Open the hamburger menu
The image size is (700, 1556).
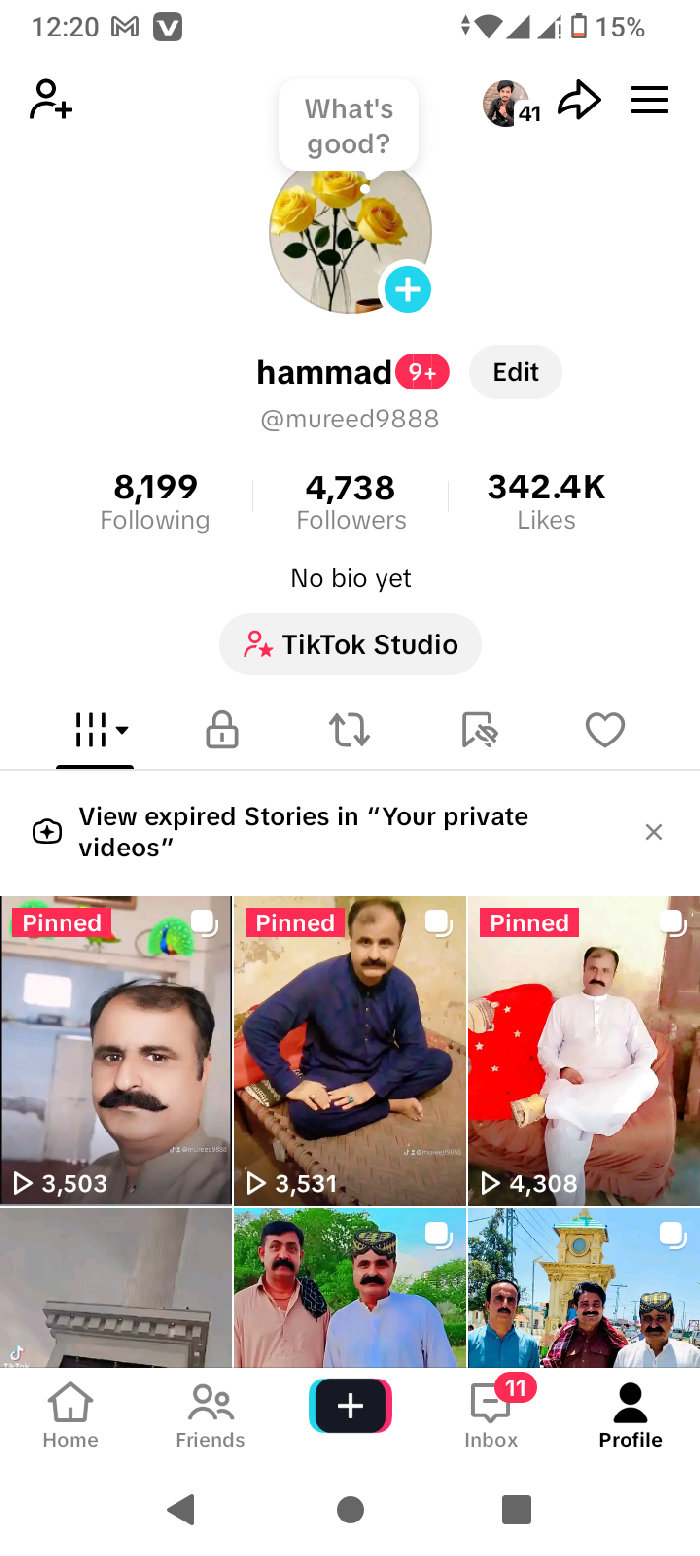(649, 100)
